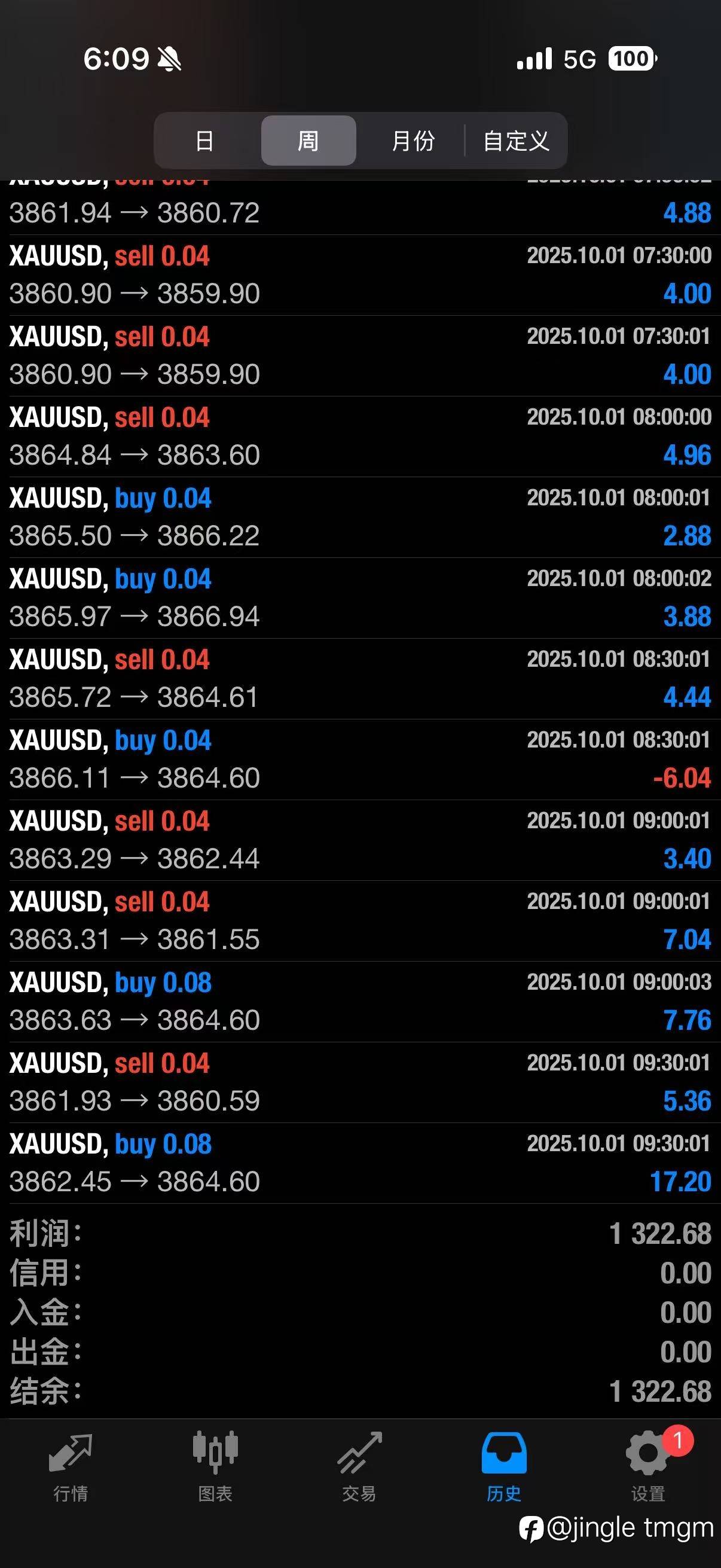Open the buy 0.04 trade with 2.88 profit
Screen dimensions: 721x1568
(360, 517)
